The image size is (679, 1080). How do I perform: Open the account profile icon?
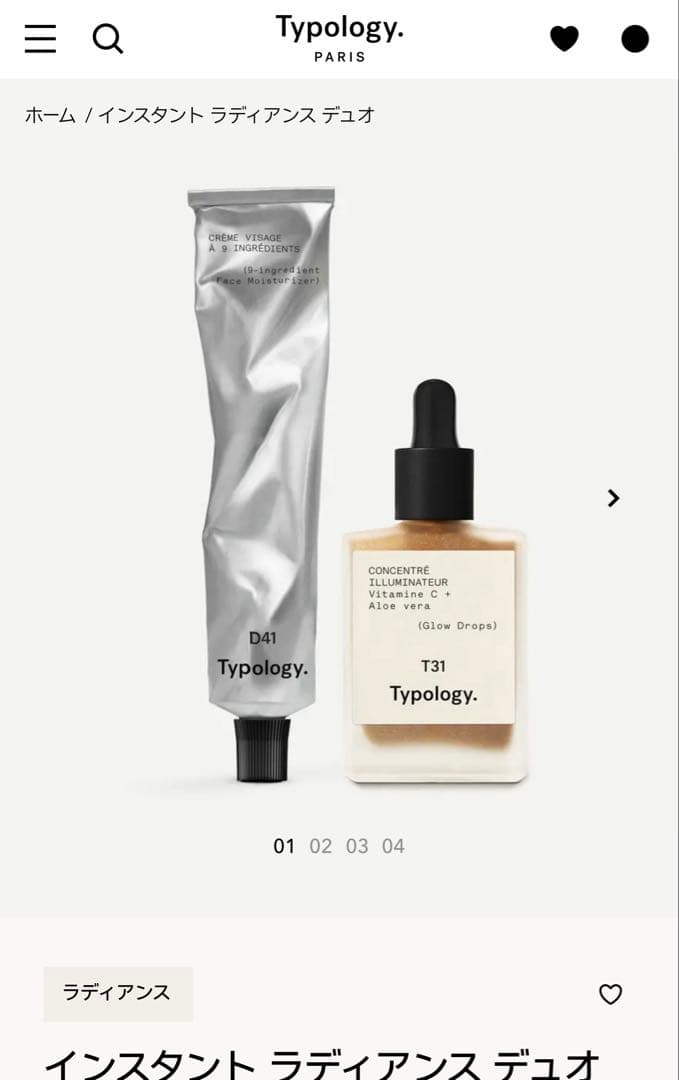[x=635, y=39]
